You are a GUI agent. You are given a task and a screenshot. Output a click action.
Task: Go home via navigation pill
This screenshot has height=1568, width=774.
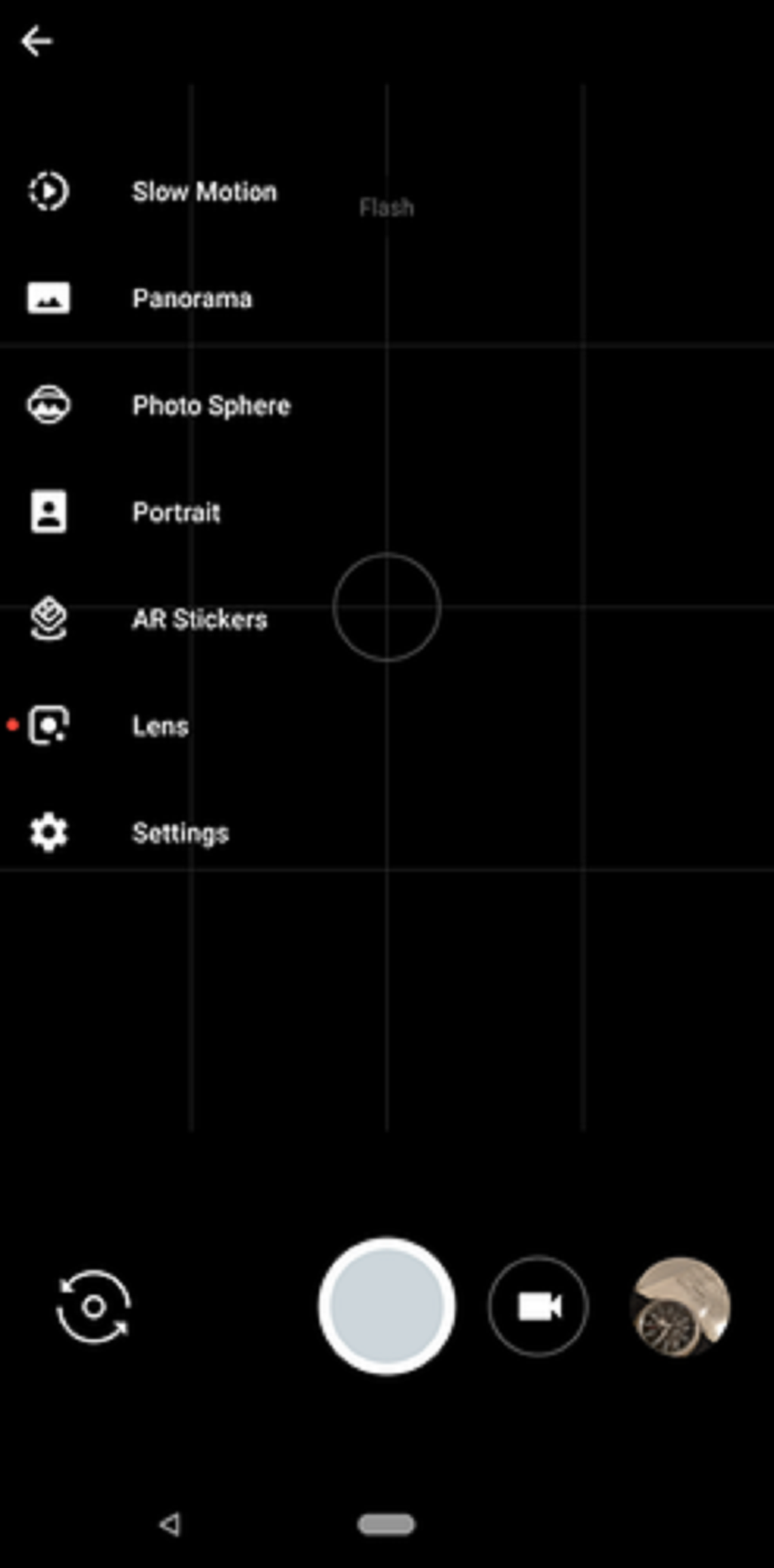pyautogui.click(x=386, y=1524)
